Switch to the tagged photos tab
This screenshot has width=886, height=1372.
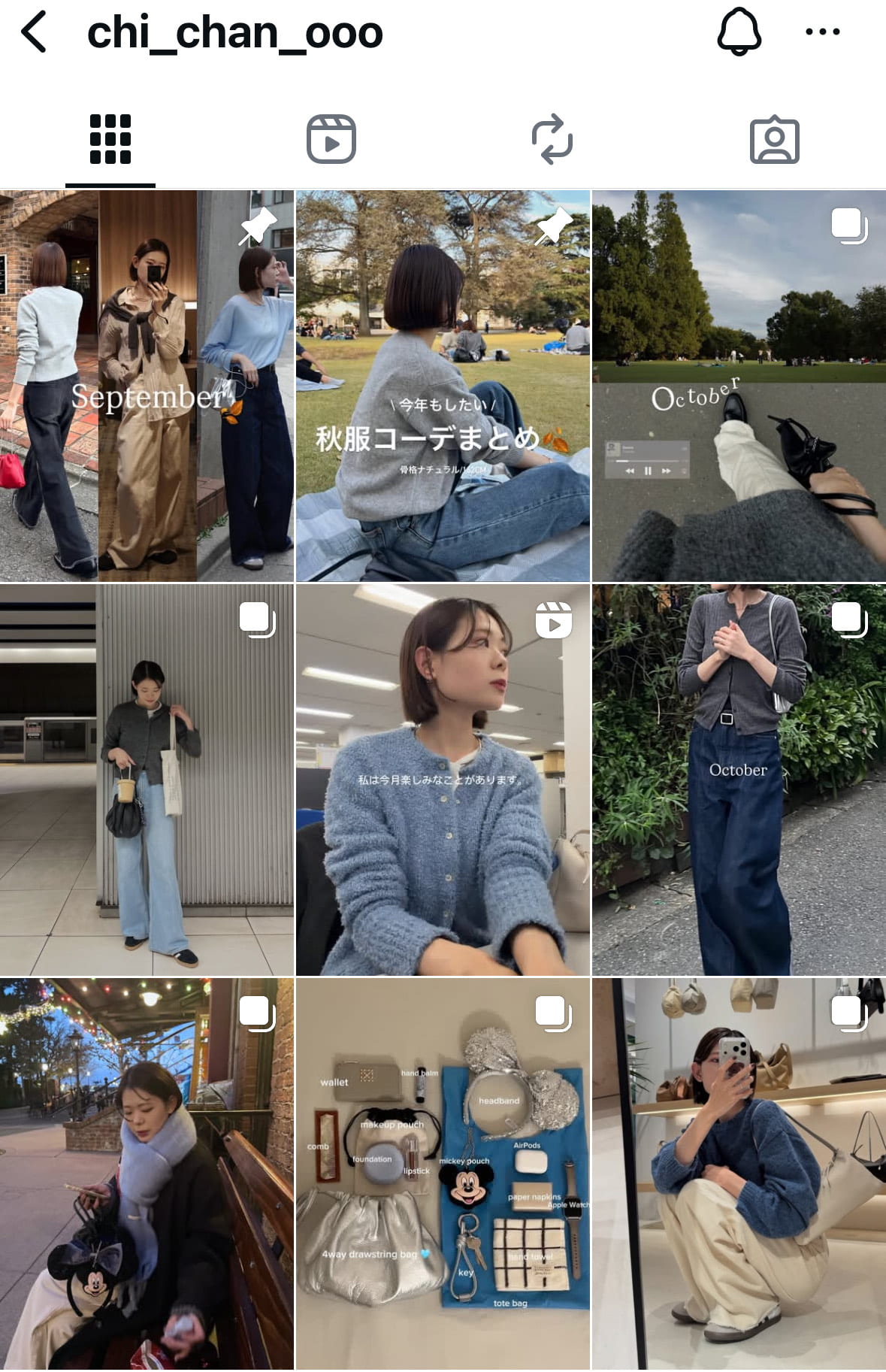(x=774, y=139)
